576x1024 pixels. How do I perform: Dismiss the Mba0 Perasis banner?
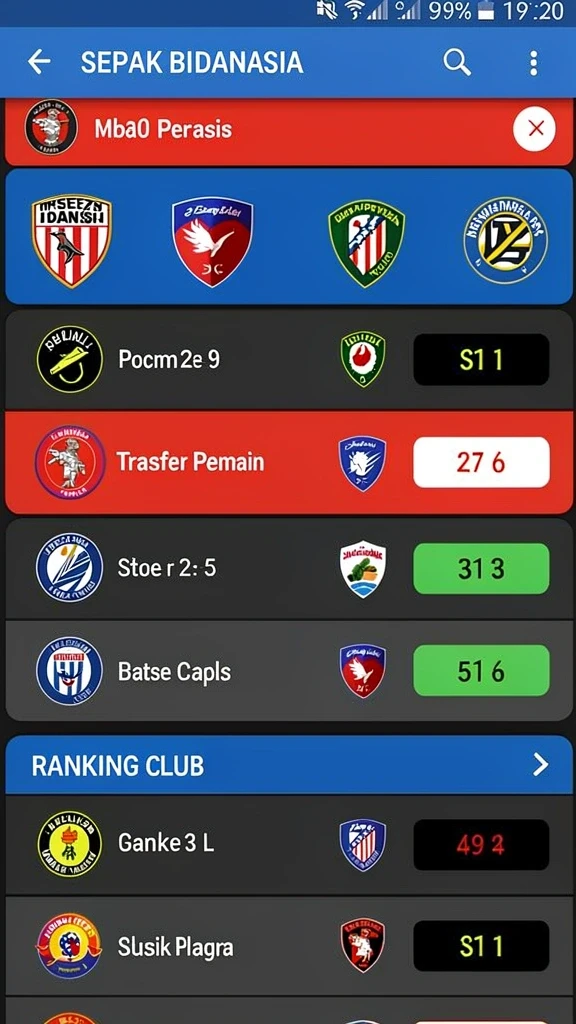coord(535,129)
